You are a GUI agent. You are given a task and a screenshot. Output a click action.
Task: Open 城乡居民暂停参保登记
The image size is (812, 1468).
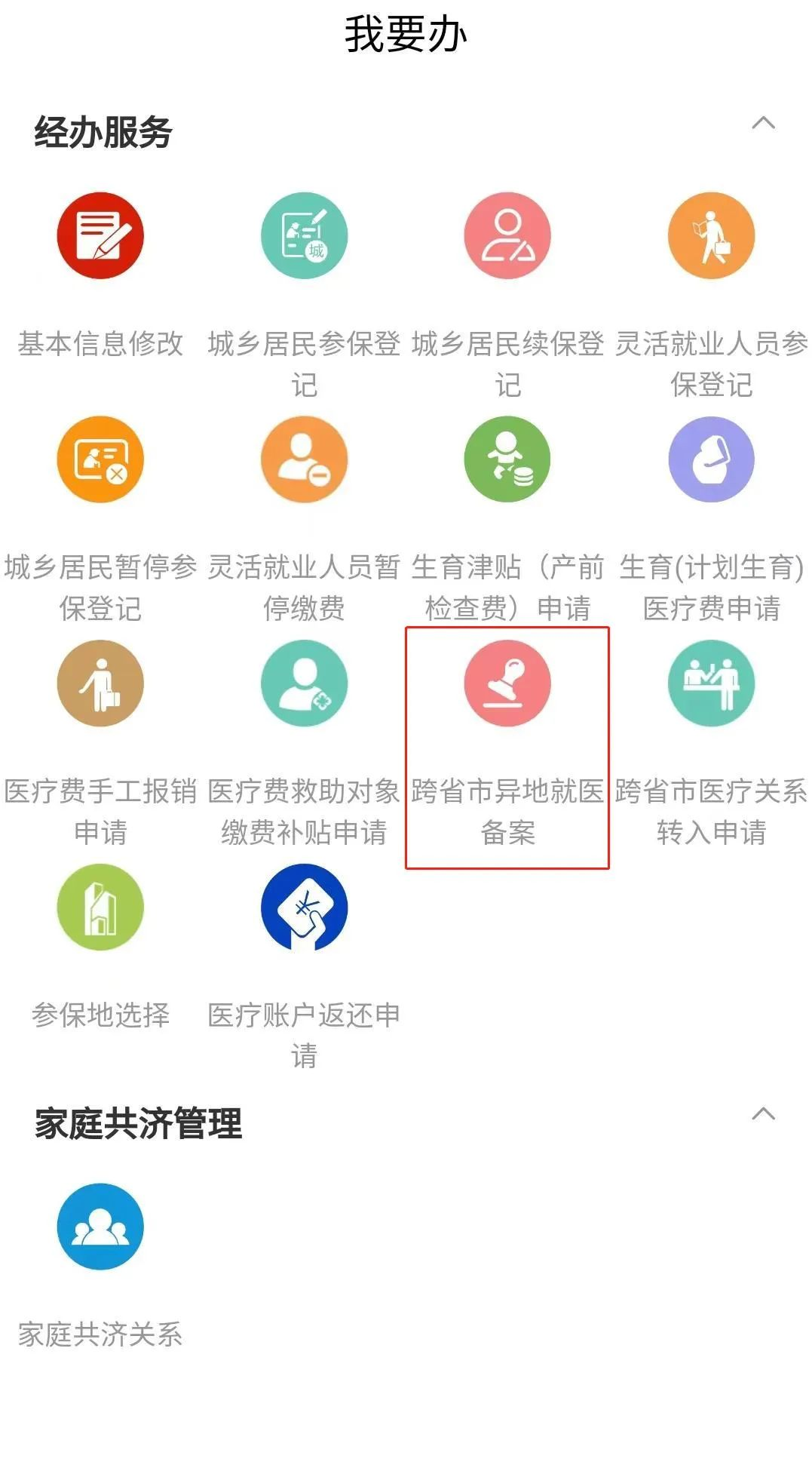(100, 459)
